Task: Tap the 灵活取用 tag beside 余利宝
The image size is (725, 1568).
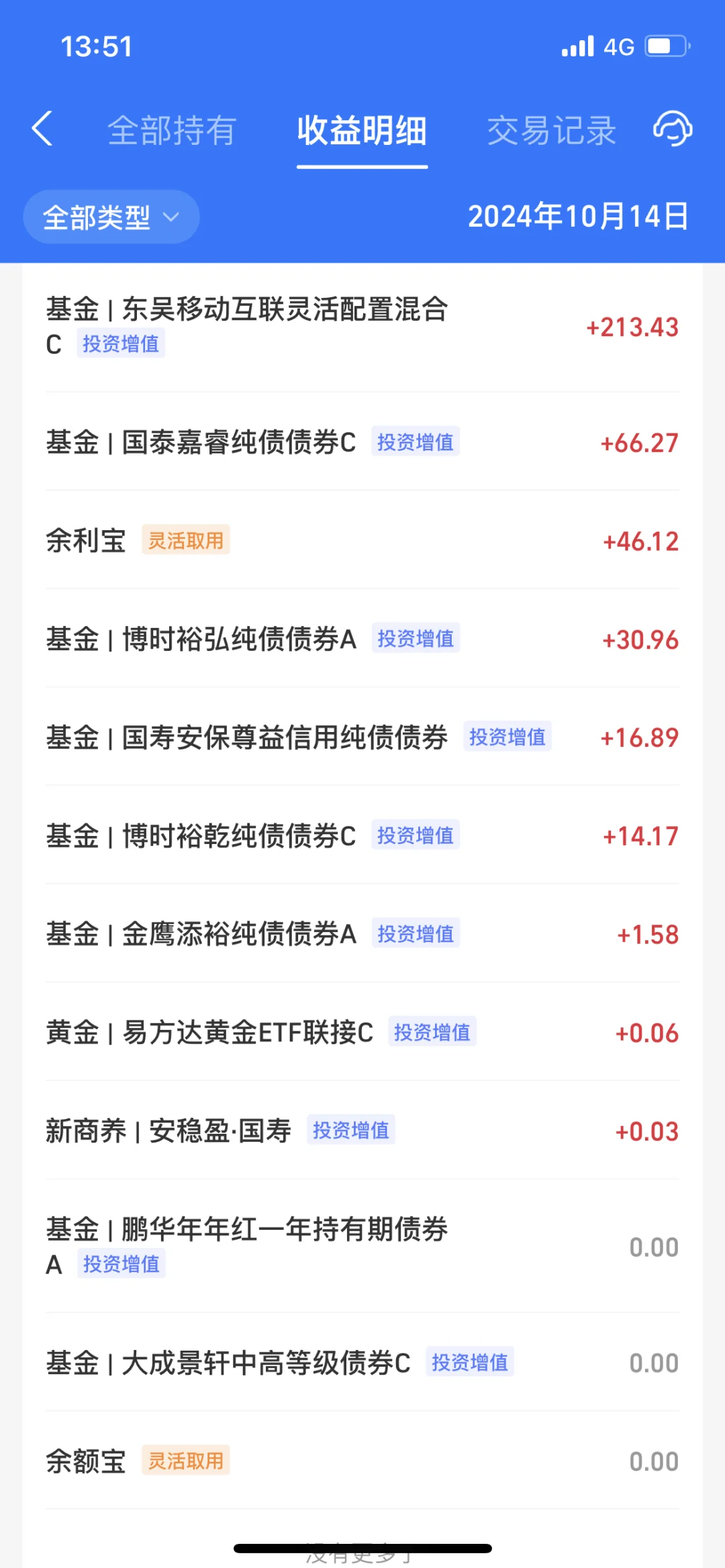Action: pyautogui.click(x=186, y=540)
